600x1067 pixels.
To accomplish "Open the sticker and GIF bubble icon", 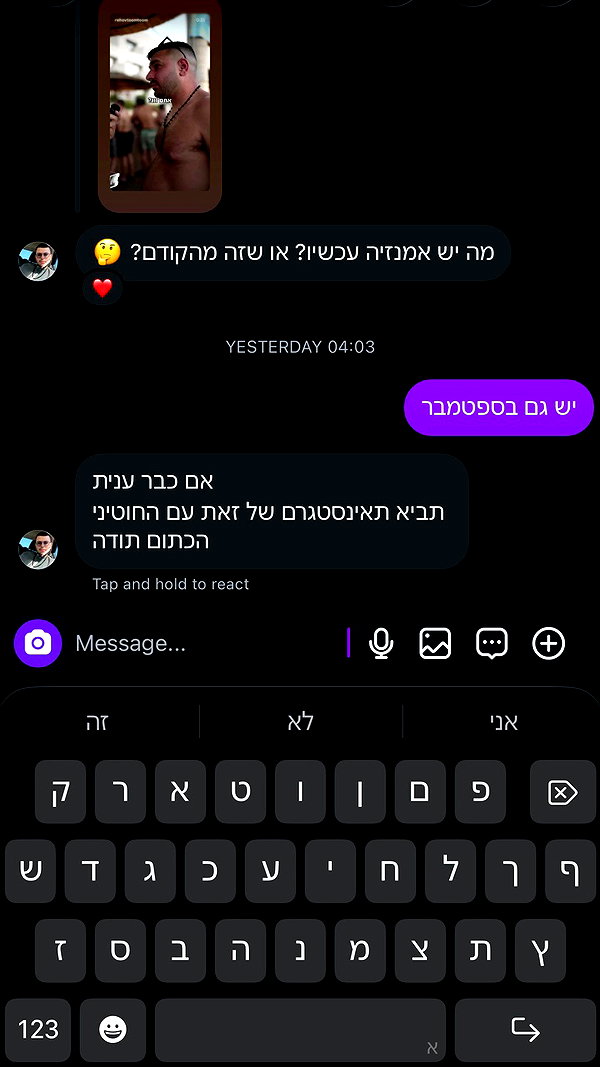I will pos(492,643).
